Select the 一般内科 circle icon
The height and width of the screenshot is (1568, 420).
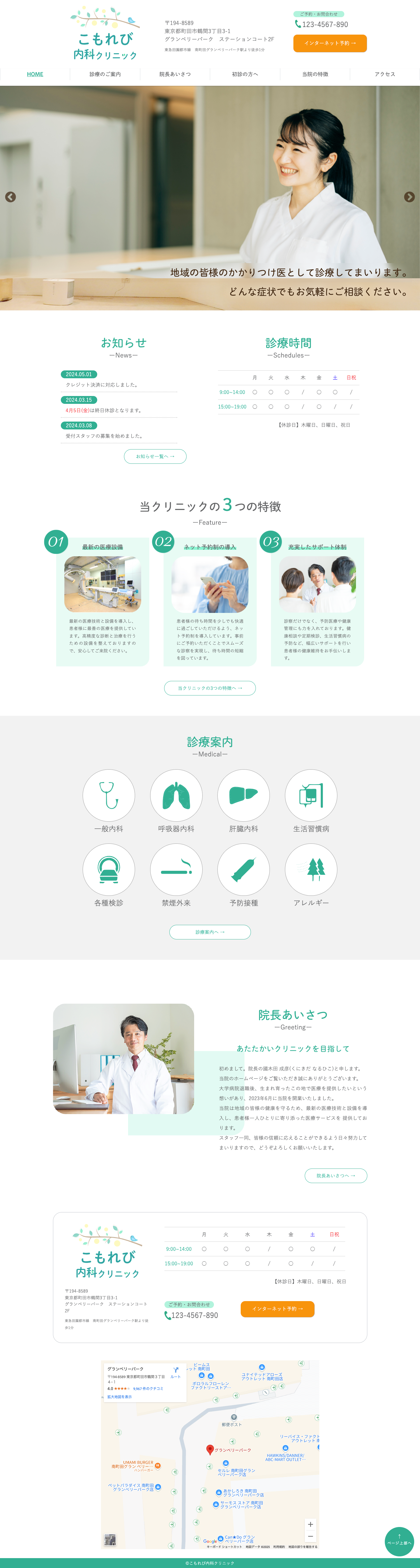[x=109, y=795]
